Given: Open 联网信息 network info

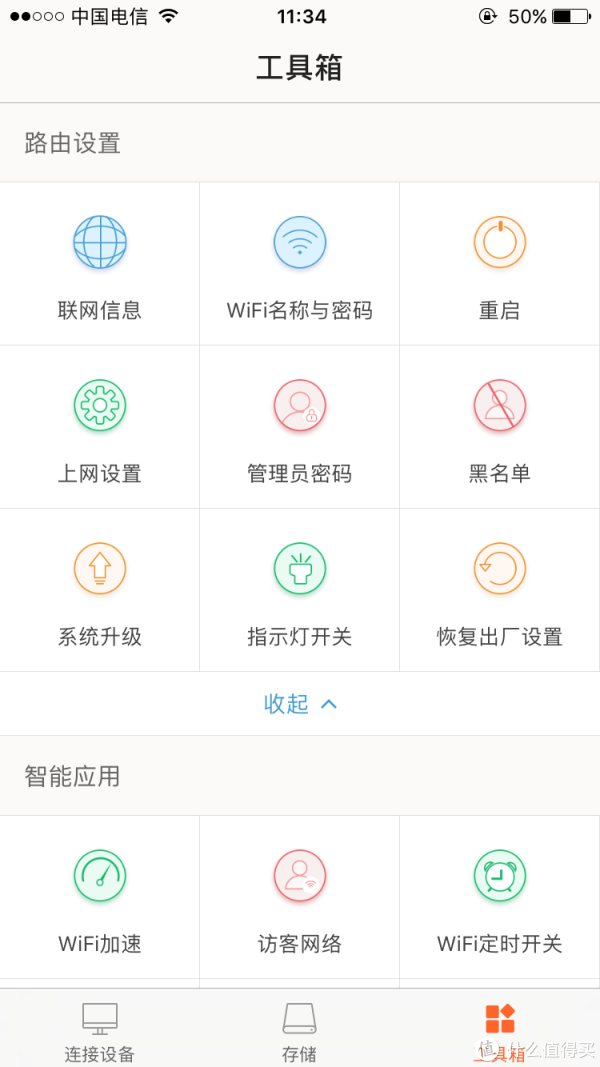Looking at the screenshot, I should [100, 264].
